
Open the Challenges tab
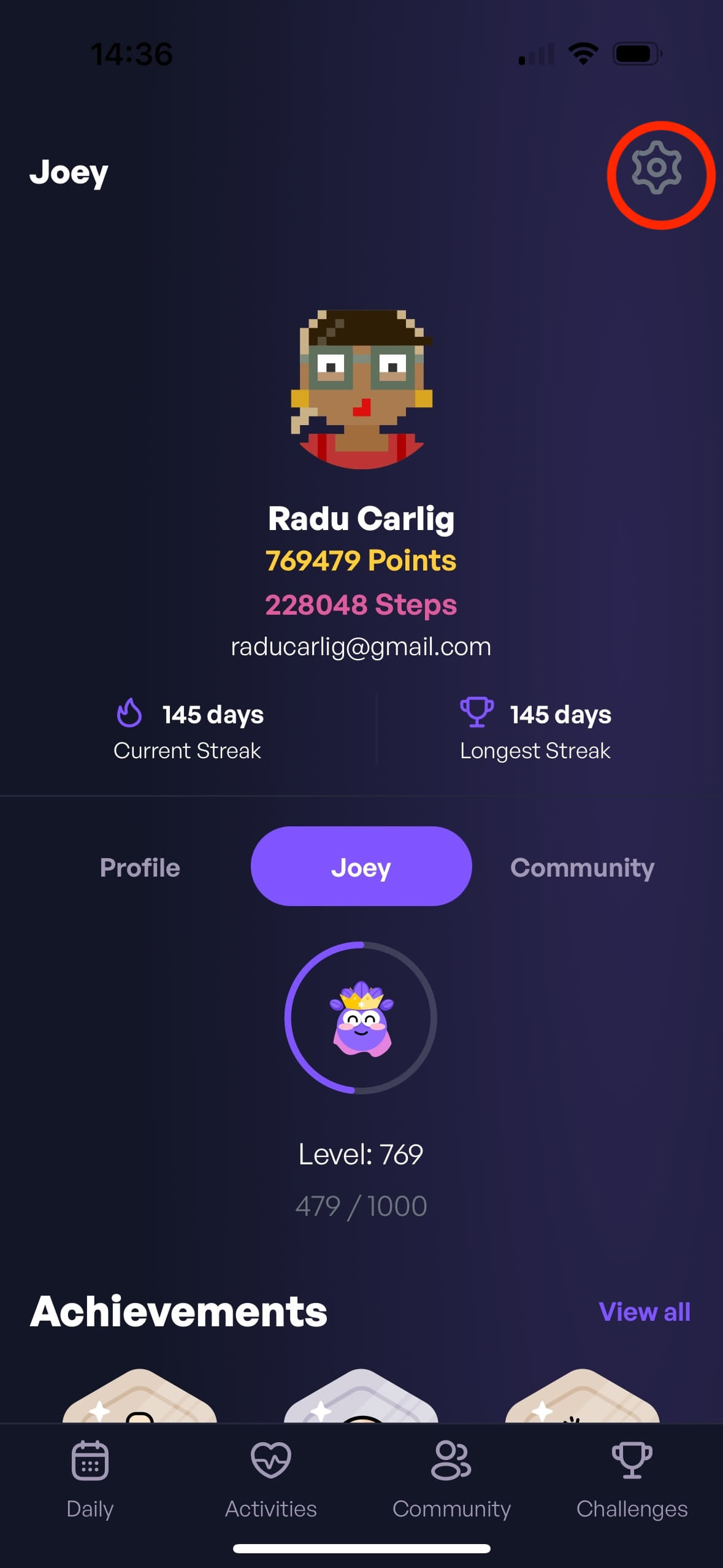point(632,1479)
